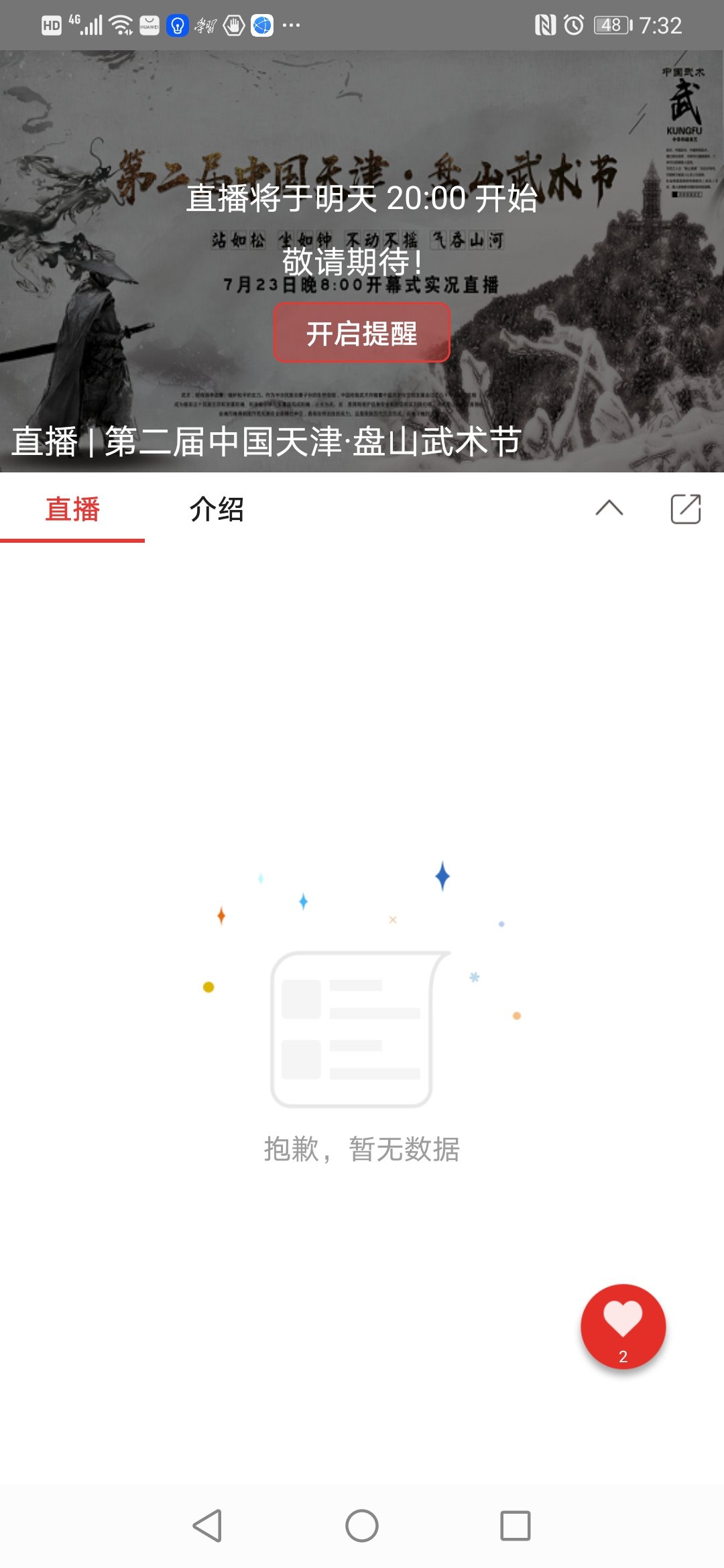Go back using the system back button
The image size is (724, 1568).
coord(207,1526)
